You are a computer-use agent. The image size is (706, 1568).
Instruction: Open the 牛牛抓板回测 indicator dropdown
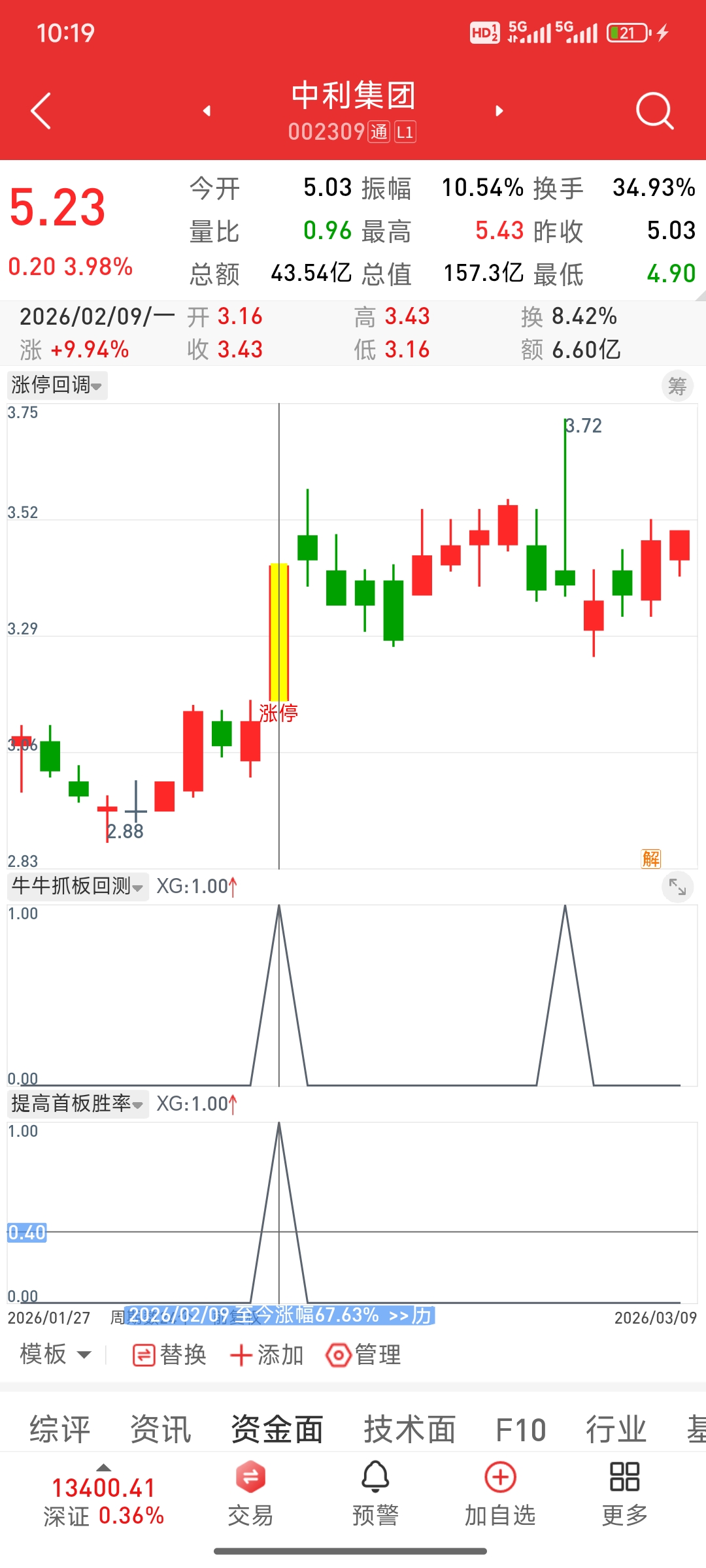tap(78, 887)
